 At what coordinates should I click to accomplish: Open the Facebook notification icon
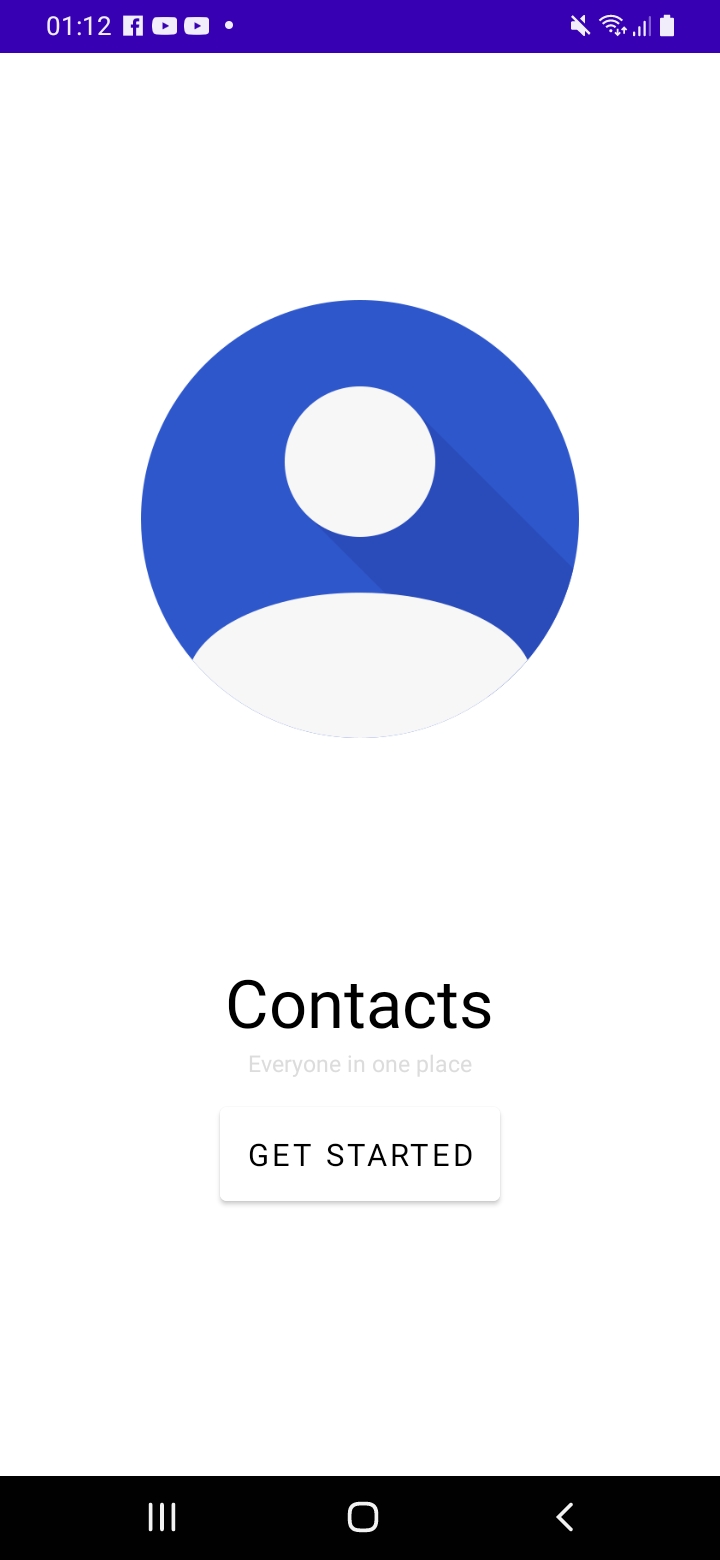coord(133,26)
